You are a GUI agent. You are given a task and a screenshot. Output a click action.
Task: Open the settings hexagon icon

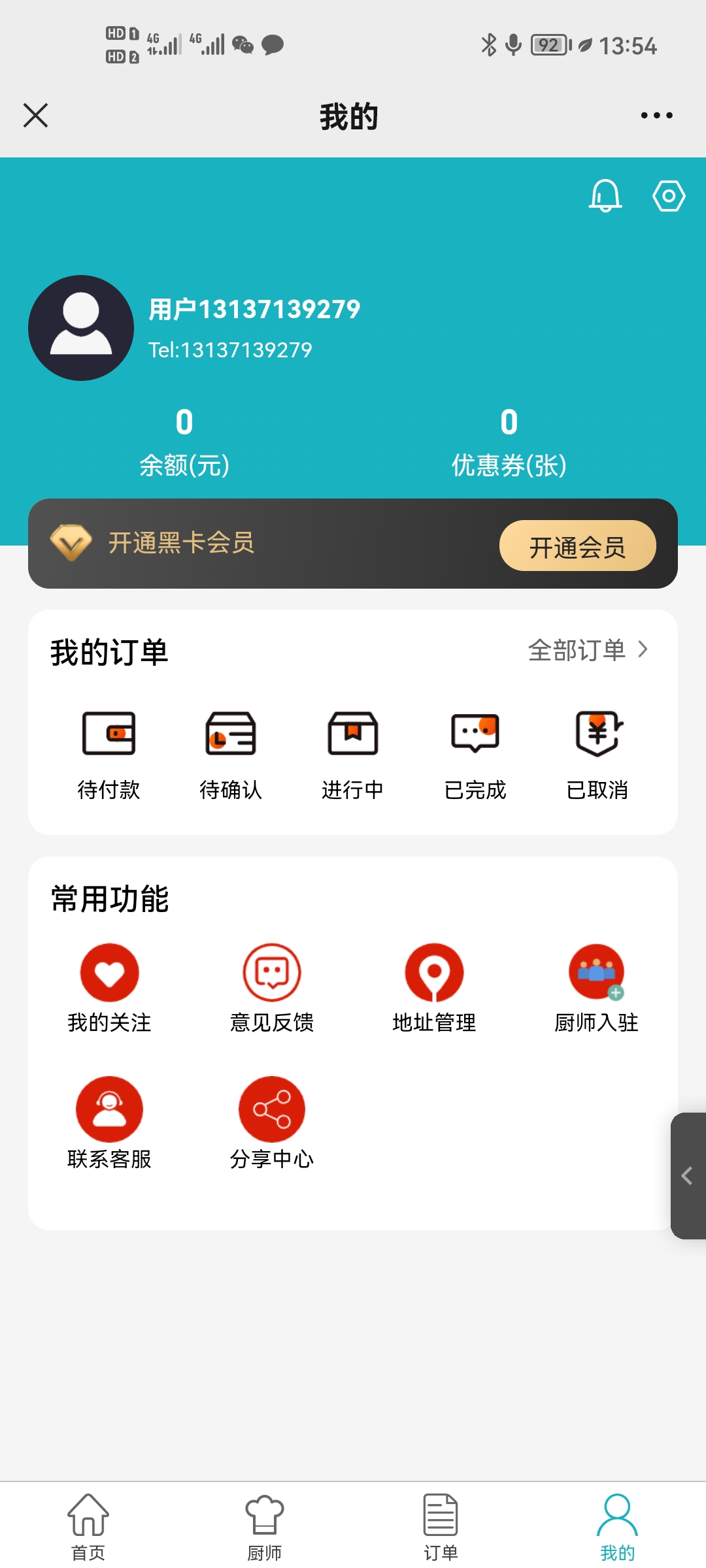pos(669,196)
